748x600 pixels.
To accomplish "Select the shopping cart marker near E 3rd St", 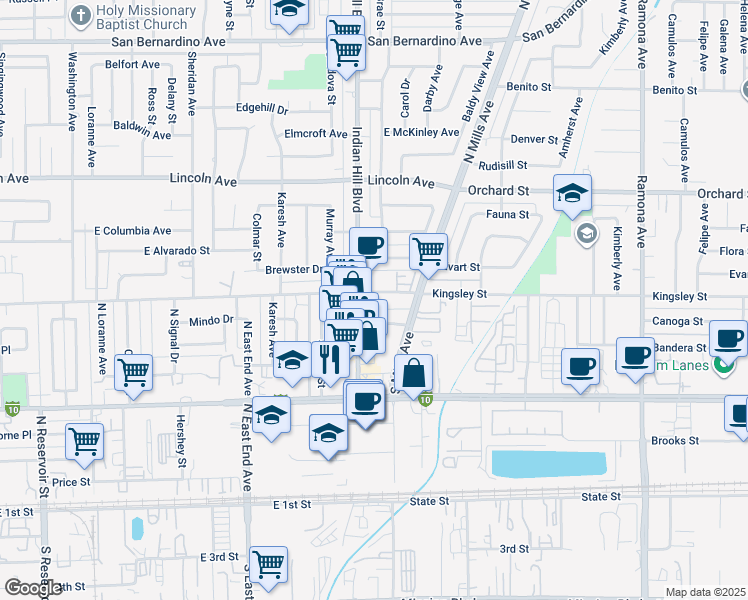I will (x=269, y=563).
